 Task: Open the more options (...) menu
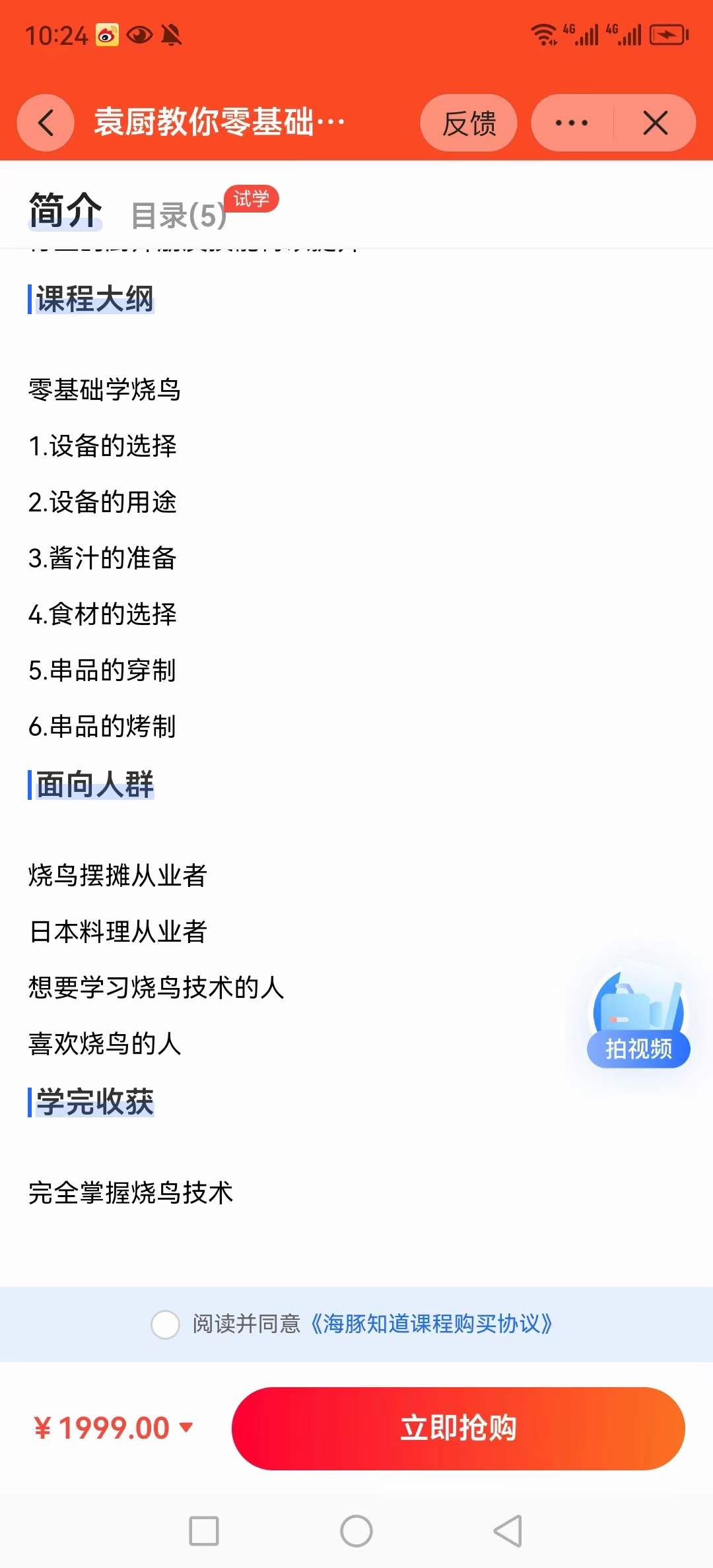point(569,123)
